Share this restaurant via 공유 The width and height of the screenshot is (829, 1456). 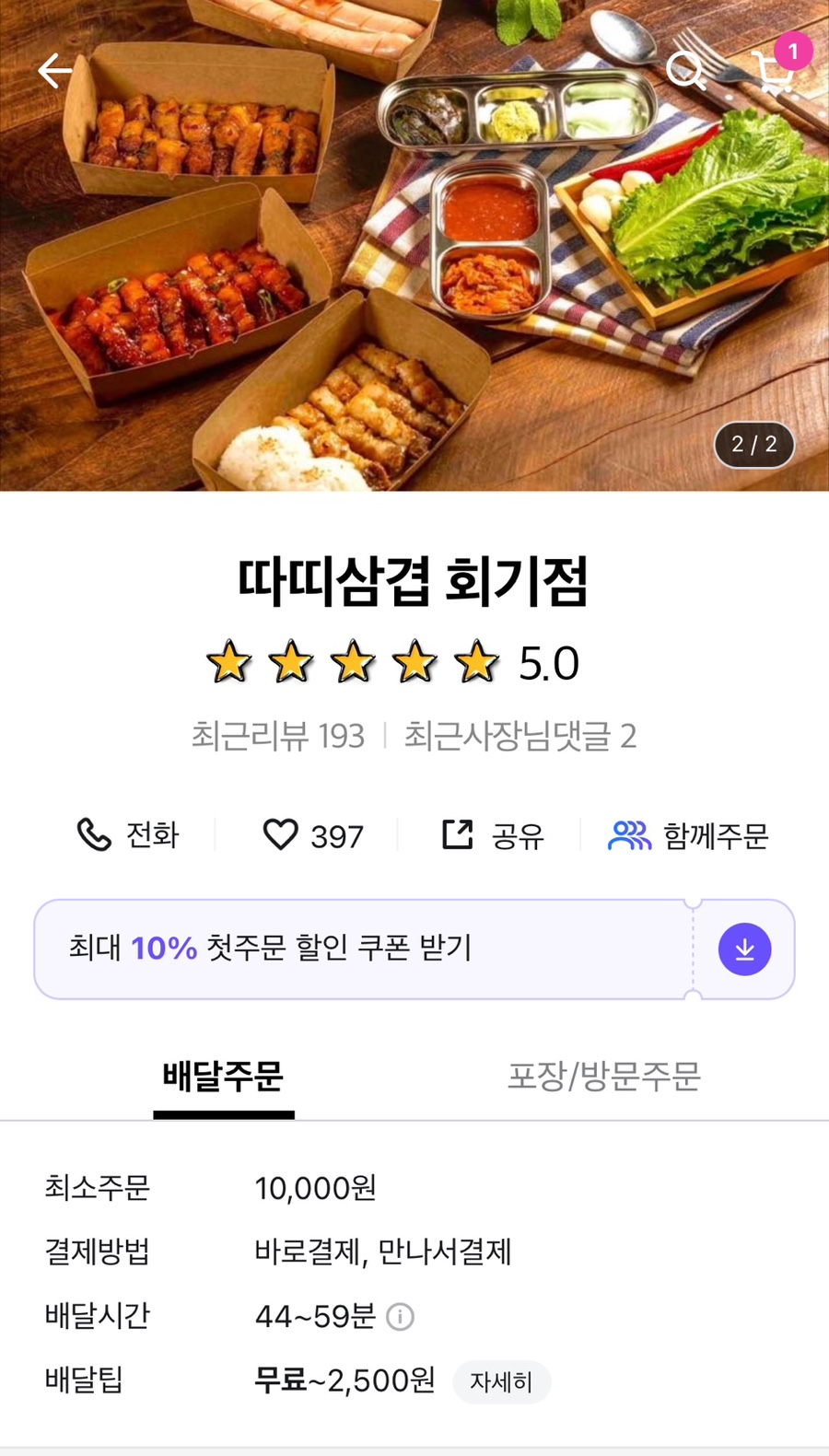(x=493, y=835)
